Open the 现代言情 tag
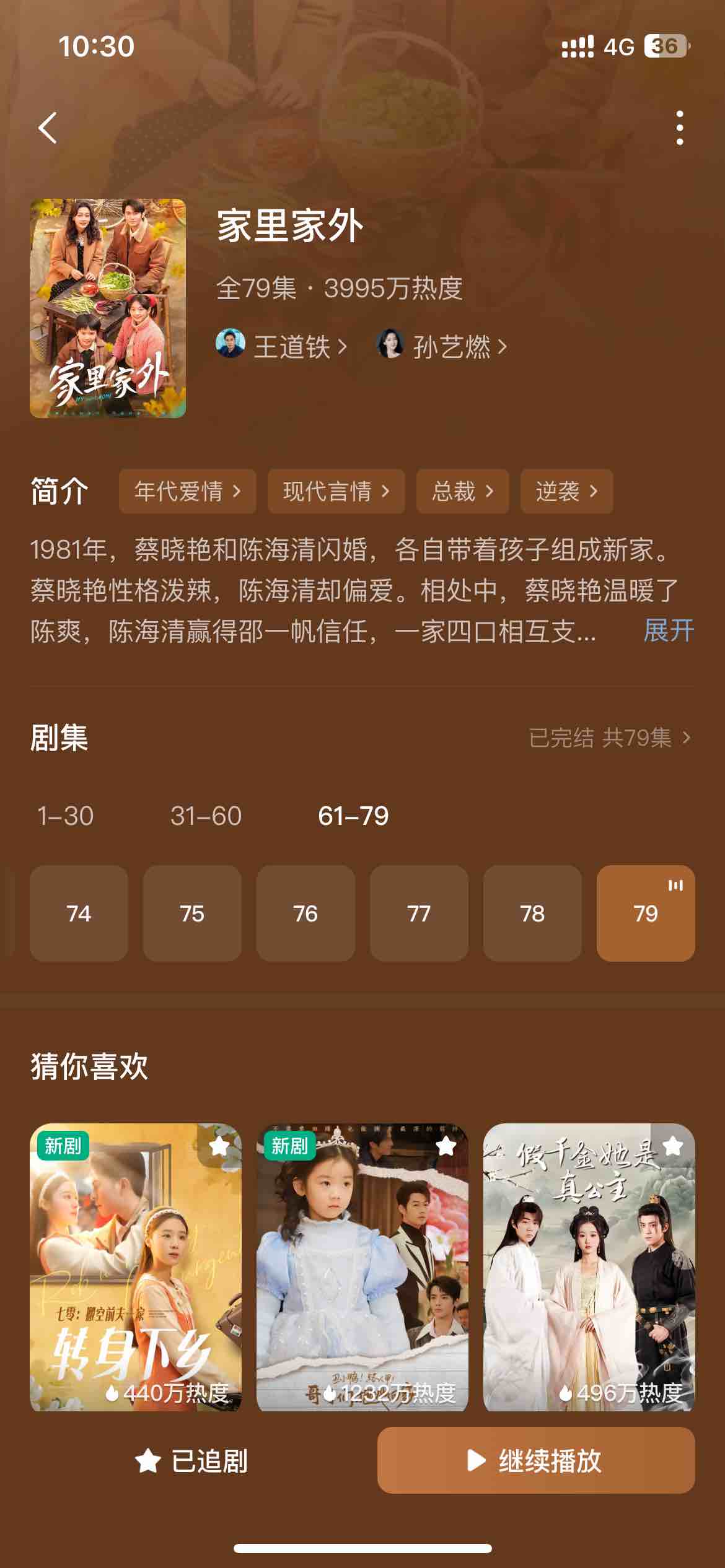 [336, 492]
